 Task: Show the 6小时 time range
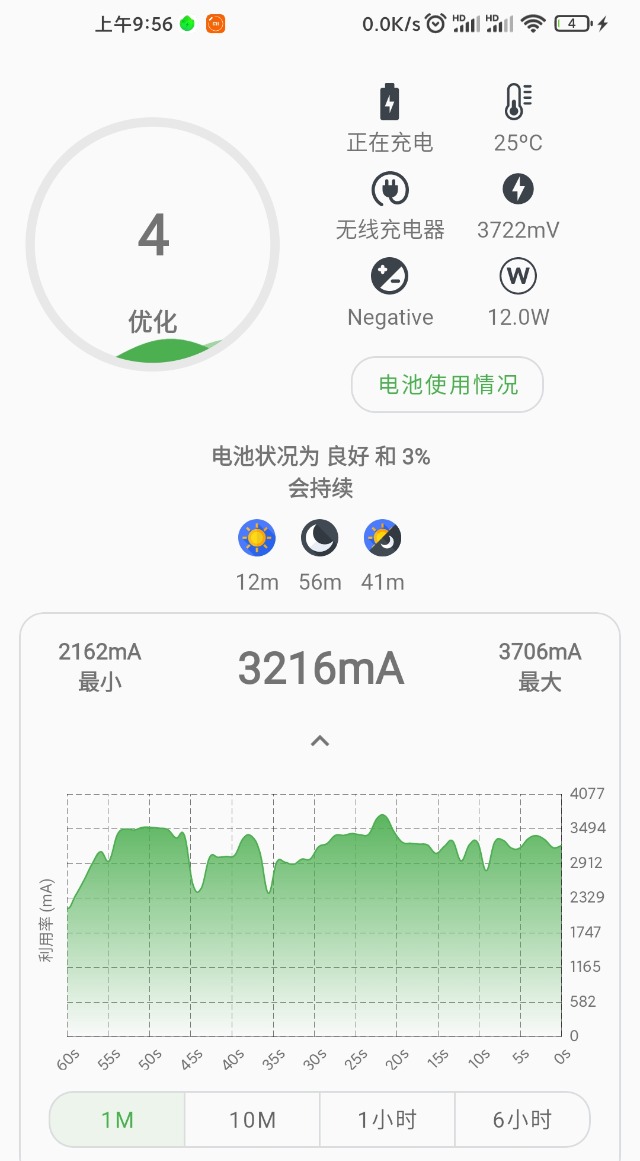coord(522,1120)
